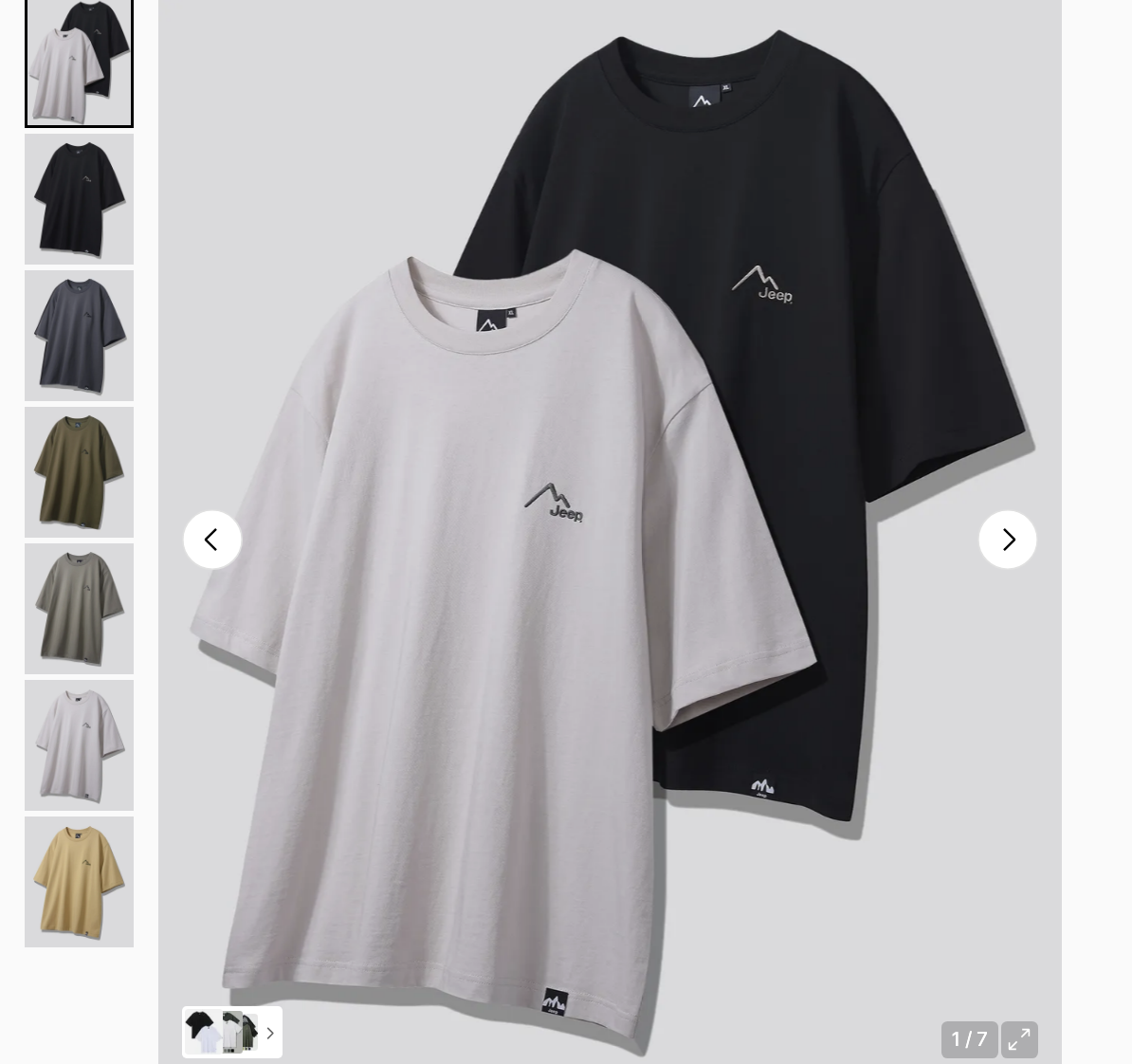Image resolution: width=1132 pixels, height=1064 pixels.
Task: Select the sage gray t-shirt thumbnail
Action: coord(80,609)
